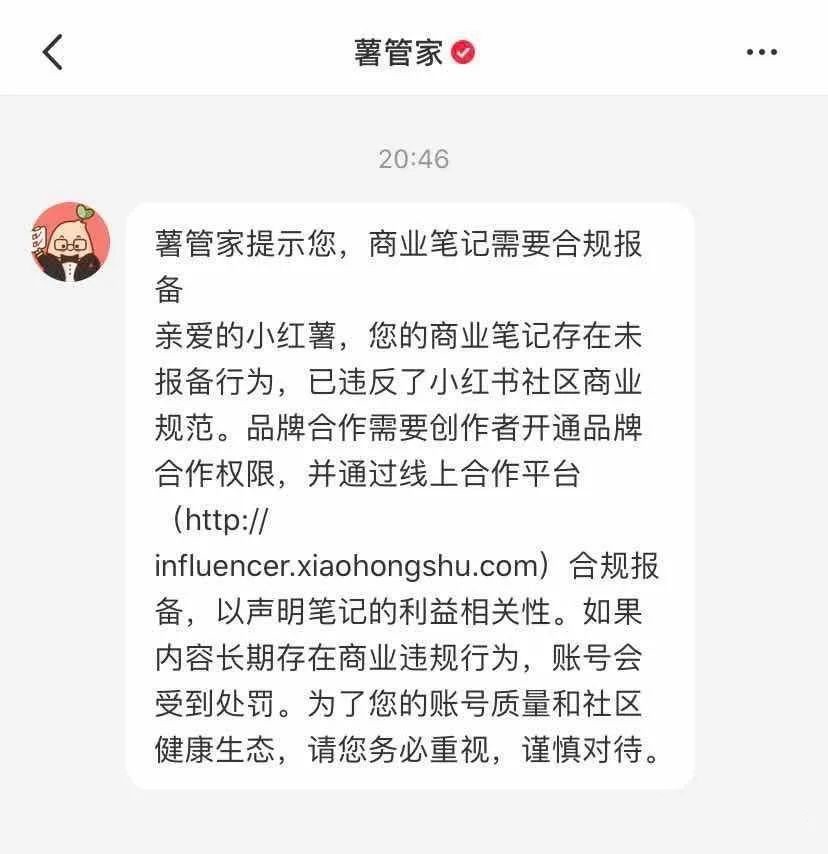The width and height of the screenshot is (828, 854).
Task: Open 薯管家's profile avatar
Action: pyautogui.click(x=70, y=241)
